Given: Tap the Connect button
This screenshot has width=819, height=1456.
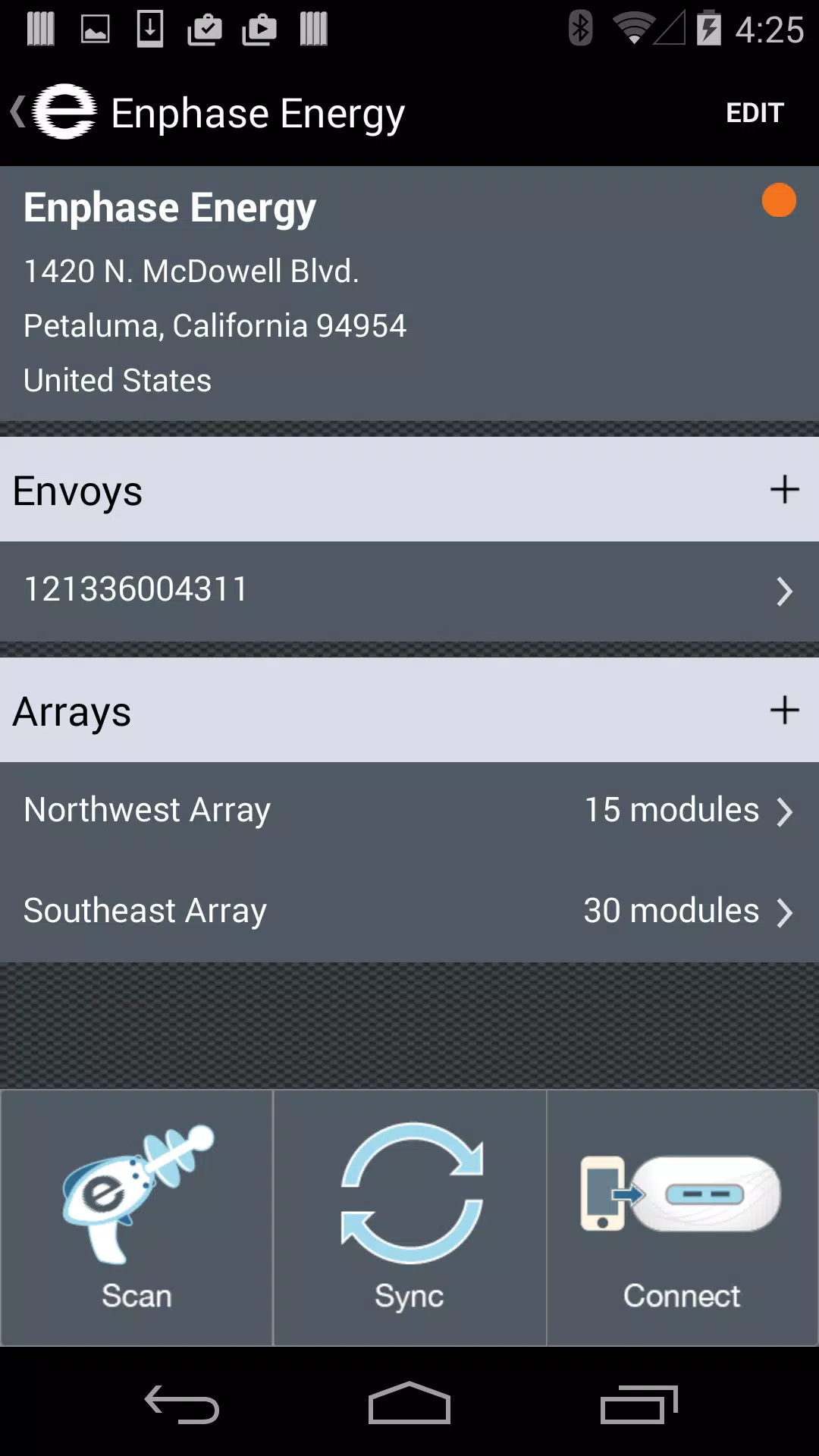Looking at the screenshot, I should click(682, 1218).
